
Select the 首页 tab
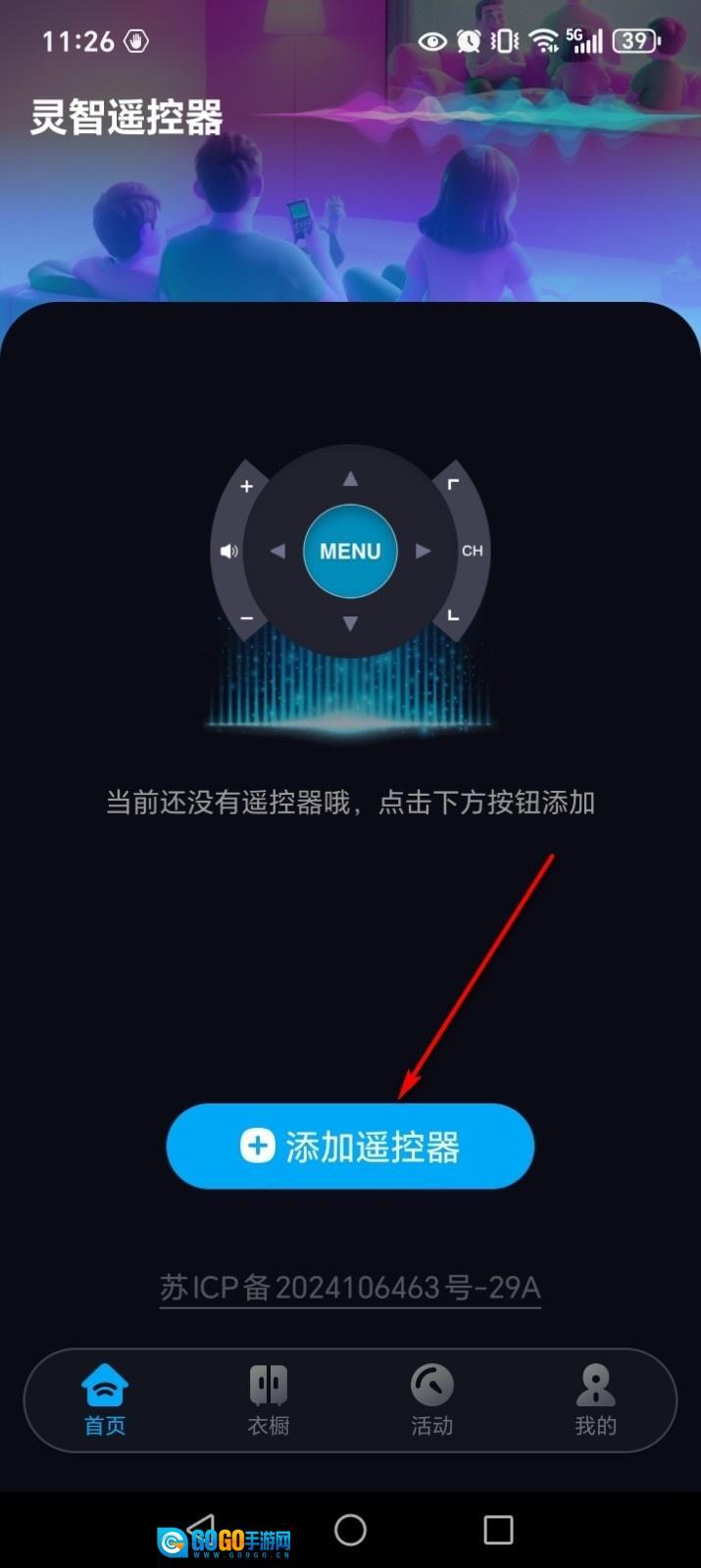pyautogui.click(x=105, y=1399)
